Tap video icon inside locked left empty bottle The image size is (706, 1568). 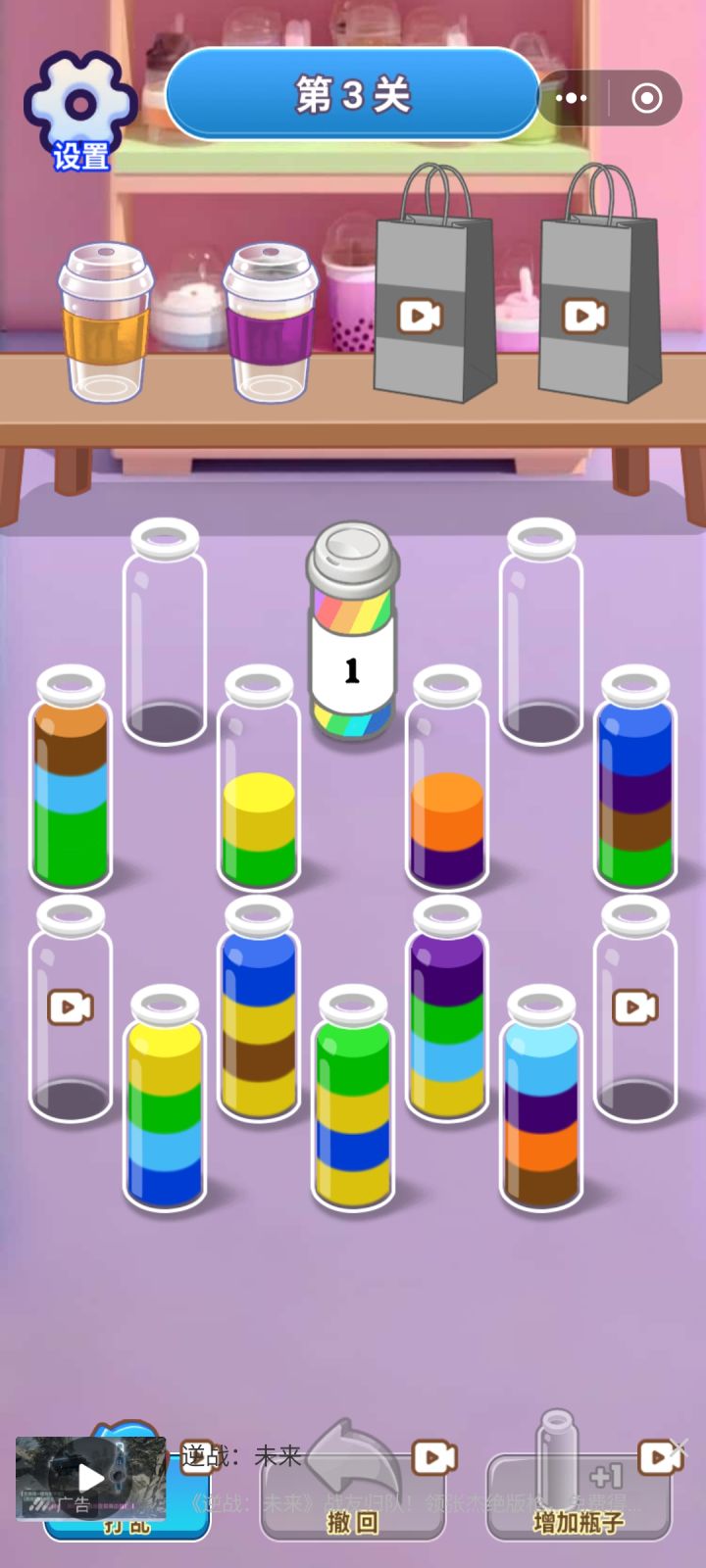pyautogui.click(x=71, y=1006)
